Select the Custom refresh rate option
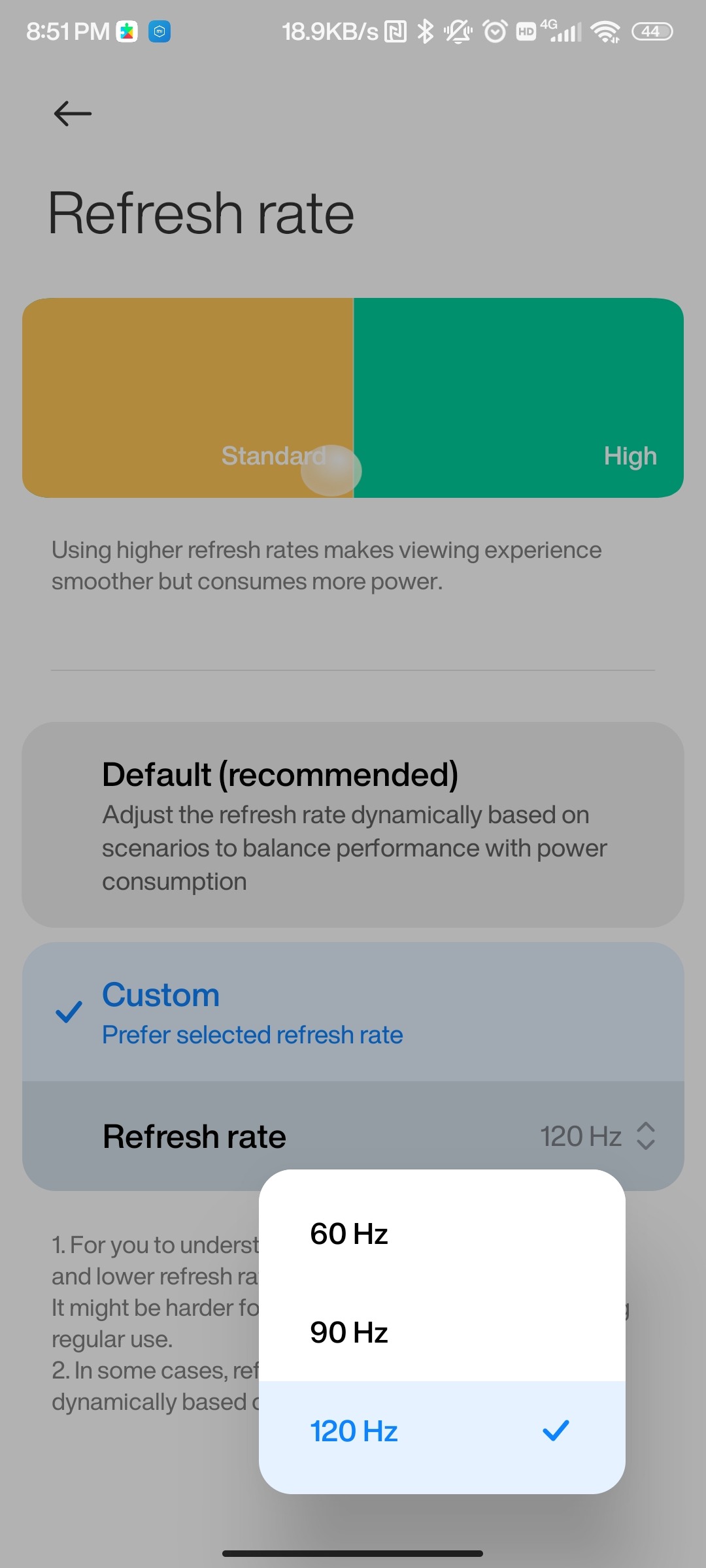Viewport: 706px width, 1568px height. [353, 1012]
